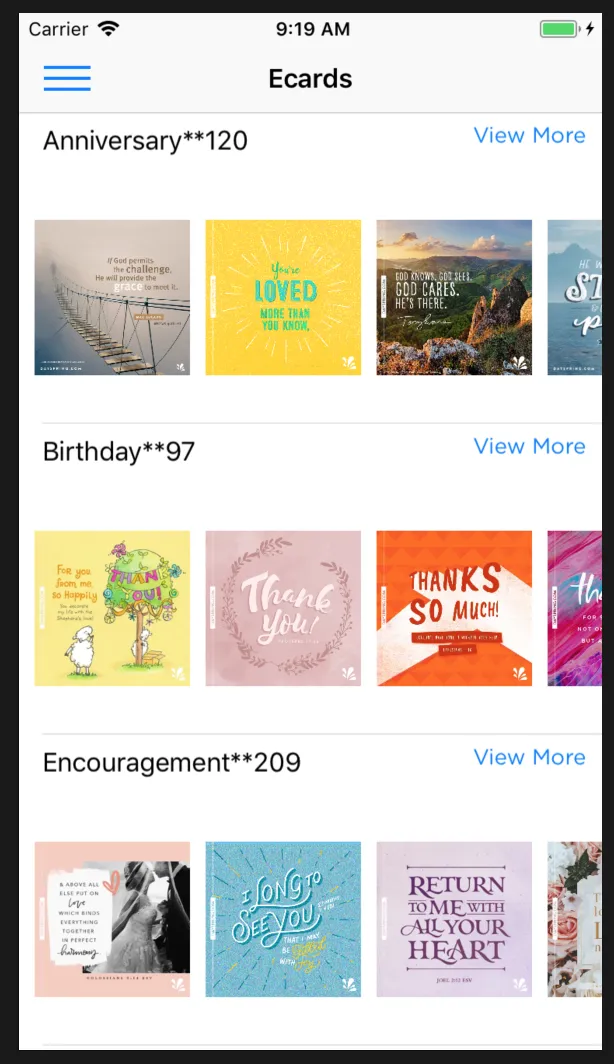The width and height of the screenshot is (614, 1064).
Task: Open the "God Knows, God Sees" mountain ecard
Action: click(454, 298)
